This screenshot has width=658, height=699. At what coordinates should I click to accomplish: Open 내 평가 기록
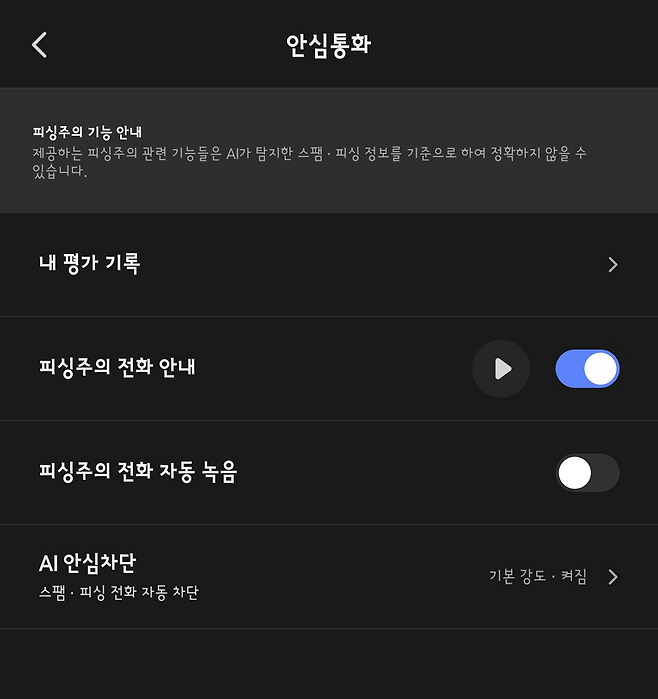point(328,264)
